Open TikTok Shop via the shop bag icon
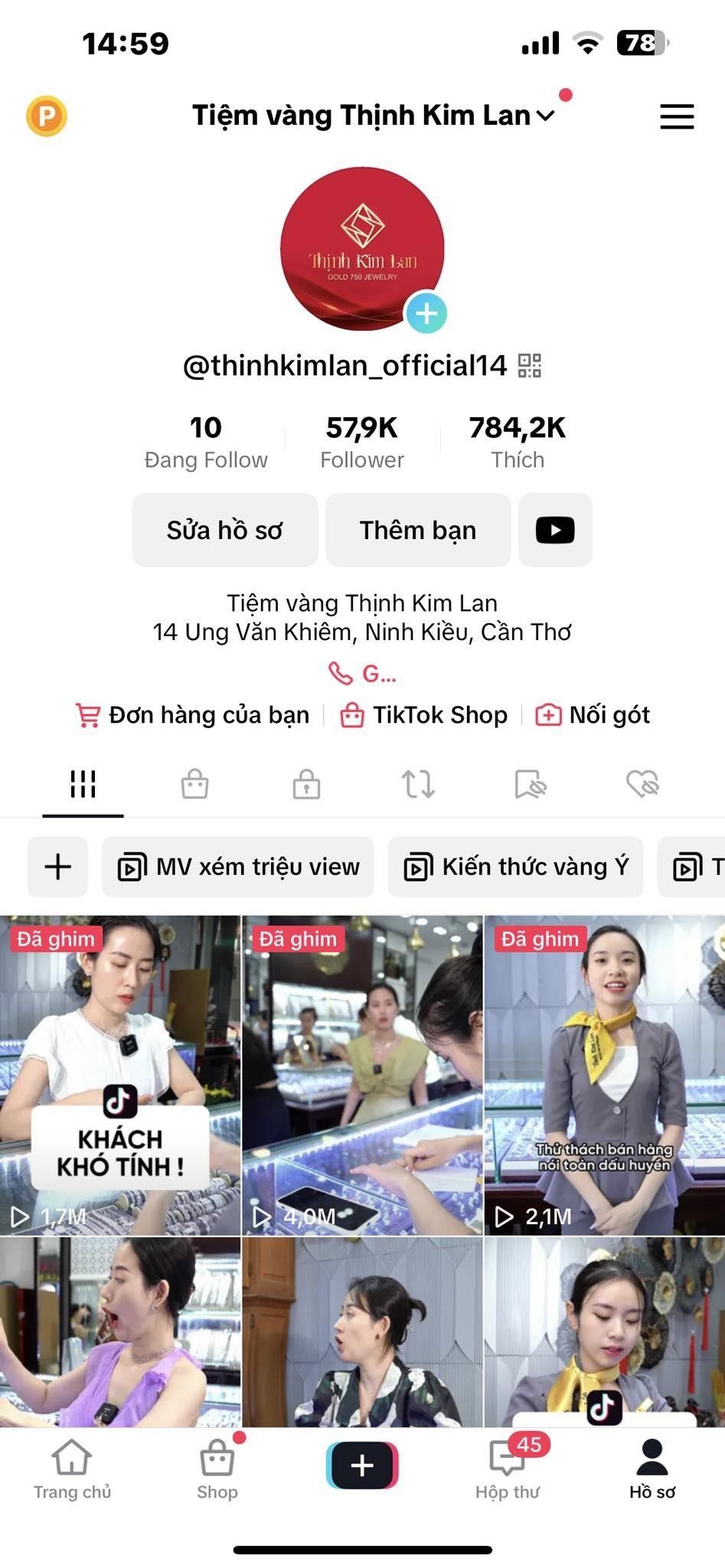The width and height of the screenshot is (725, 1568). pos(353,714)
